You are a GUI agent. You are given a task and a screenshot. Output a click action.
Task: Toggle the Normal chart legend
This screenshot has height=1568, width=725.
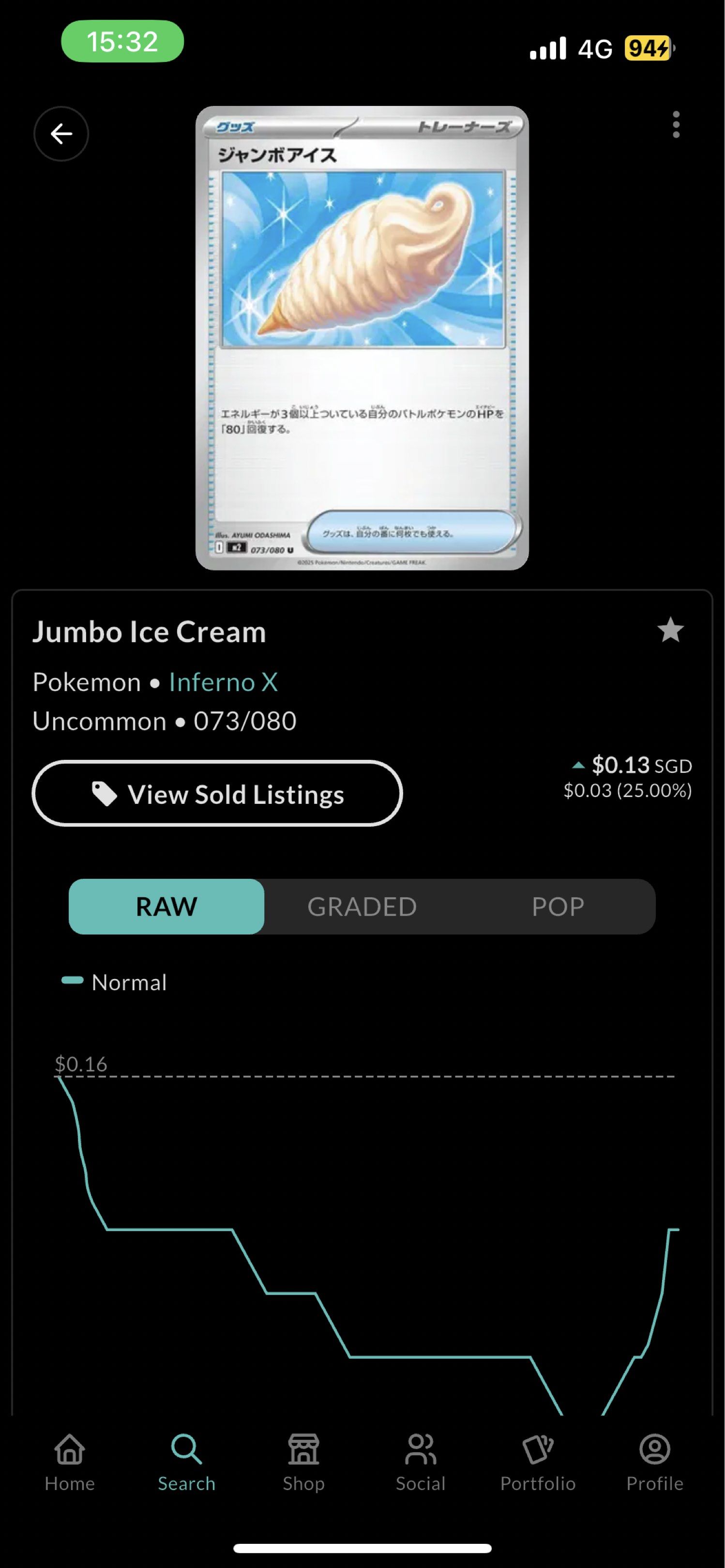tap(114, 982)
